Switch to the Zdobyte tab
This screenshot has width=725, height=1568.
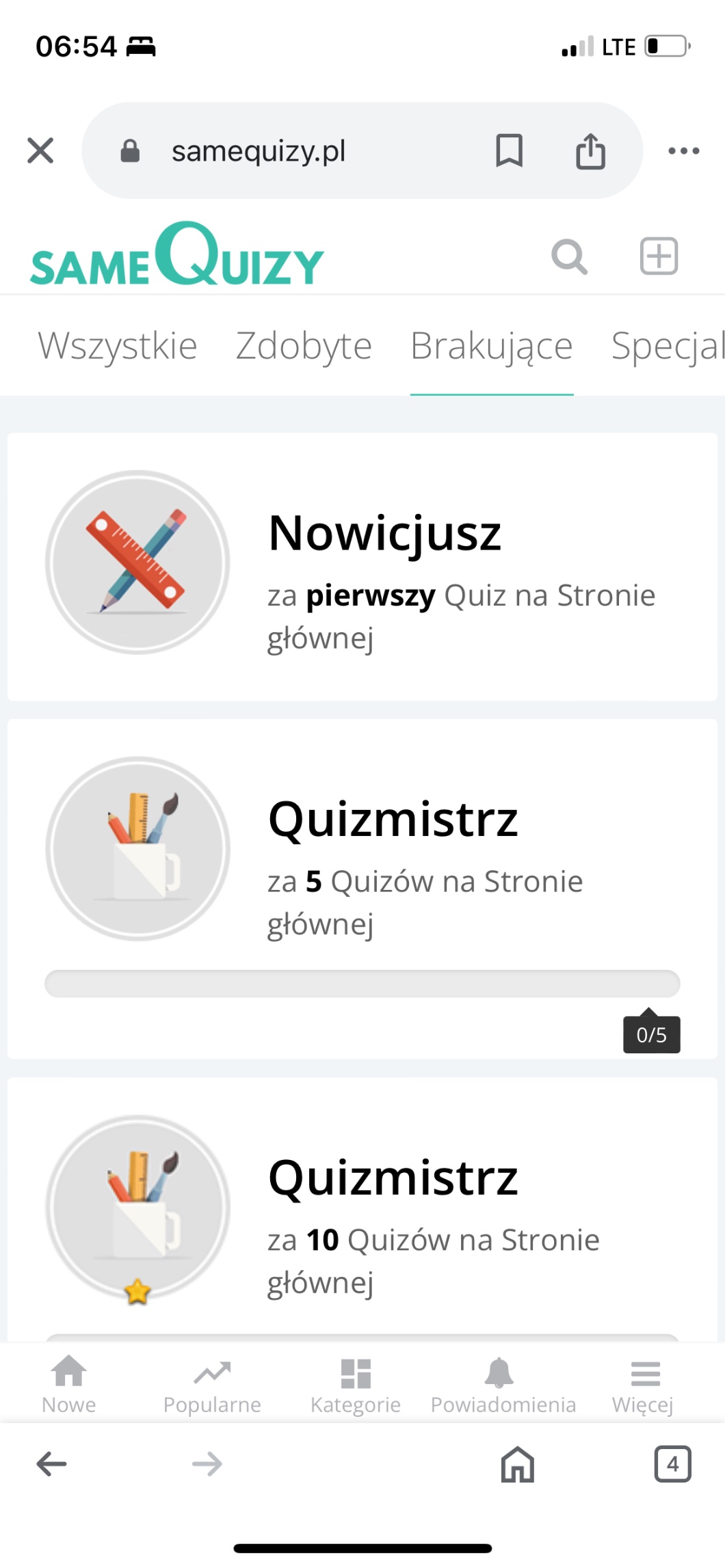[304, 346]
